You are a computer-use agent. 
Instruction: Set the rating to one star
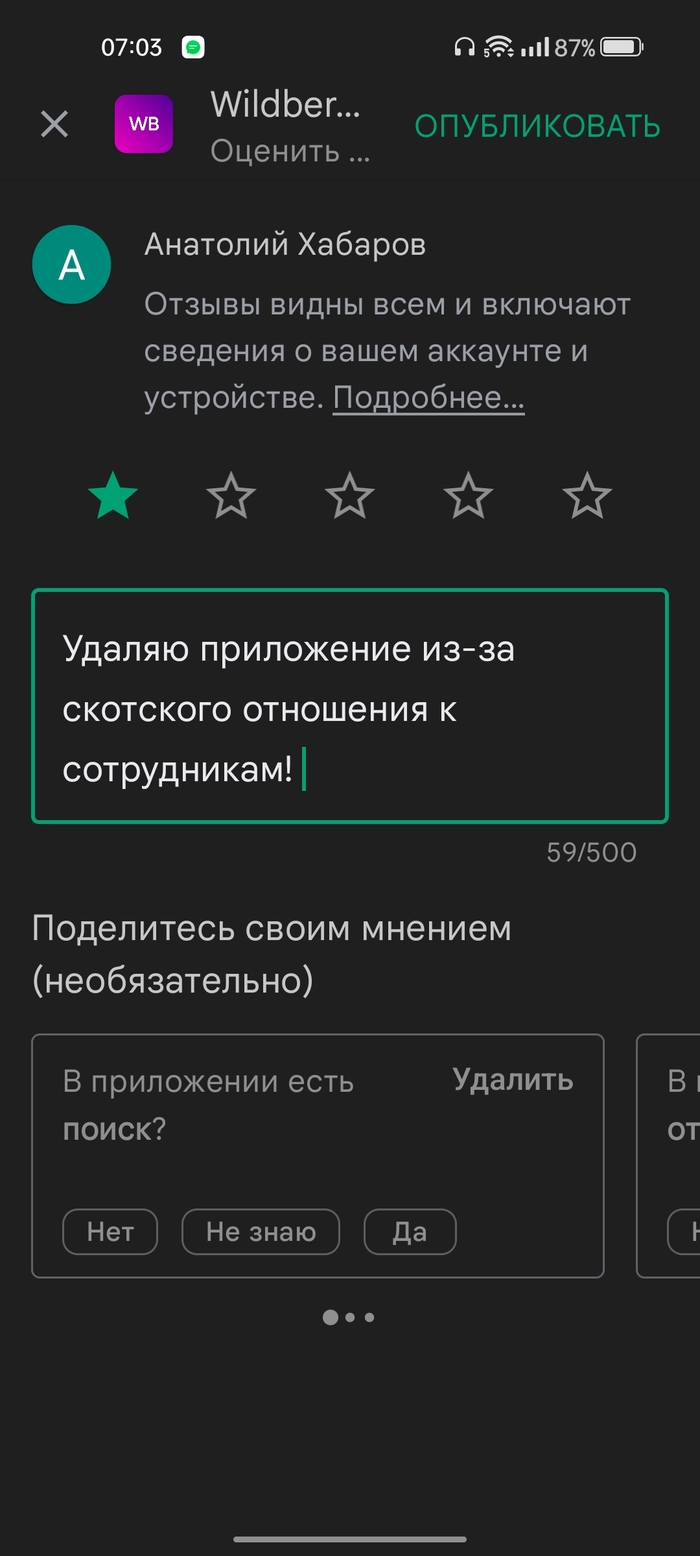coord(113,497)
